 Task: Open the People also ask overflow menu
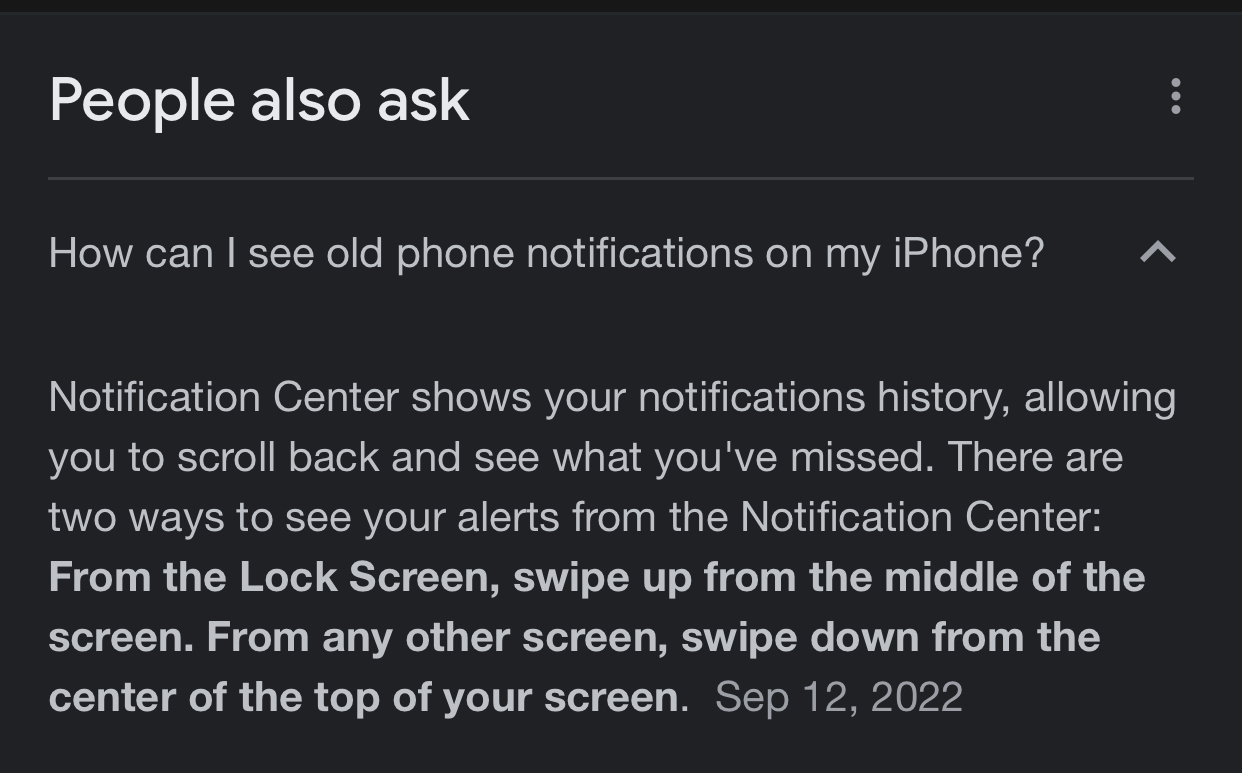pos(1175,97)
